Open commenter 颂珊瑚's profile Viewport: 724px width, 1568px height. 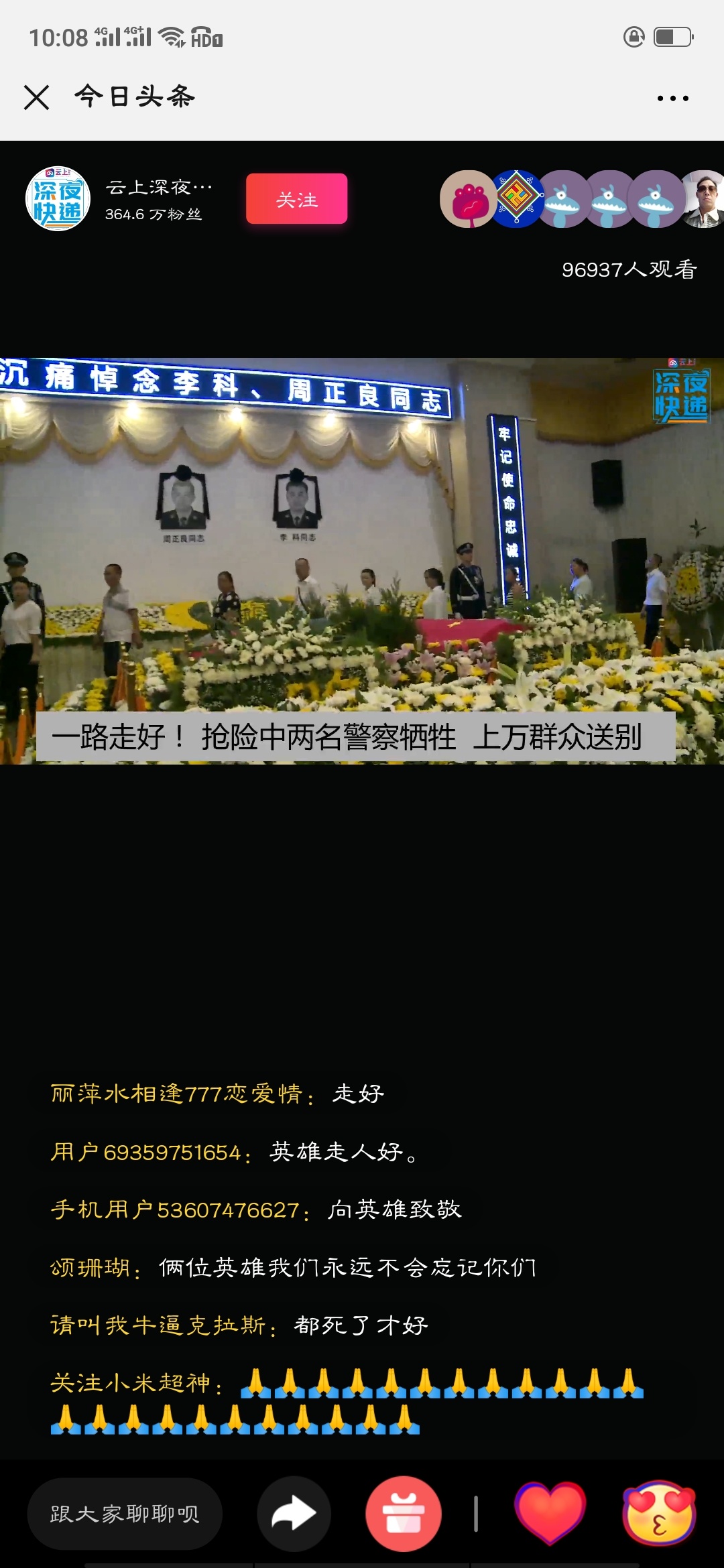tap(90, 1268)
